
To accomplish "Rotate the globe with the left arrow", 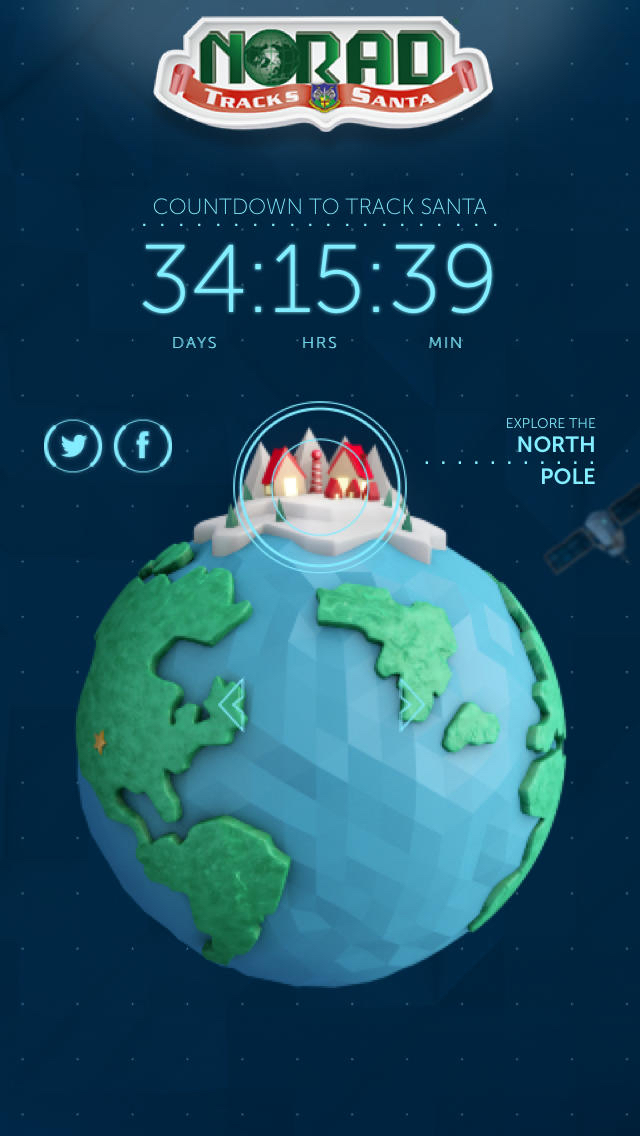I will coord(231,705).
